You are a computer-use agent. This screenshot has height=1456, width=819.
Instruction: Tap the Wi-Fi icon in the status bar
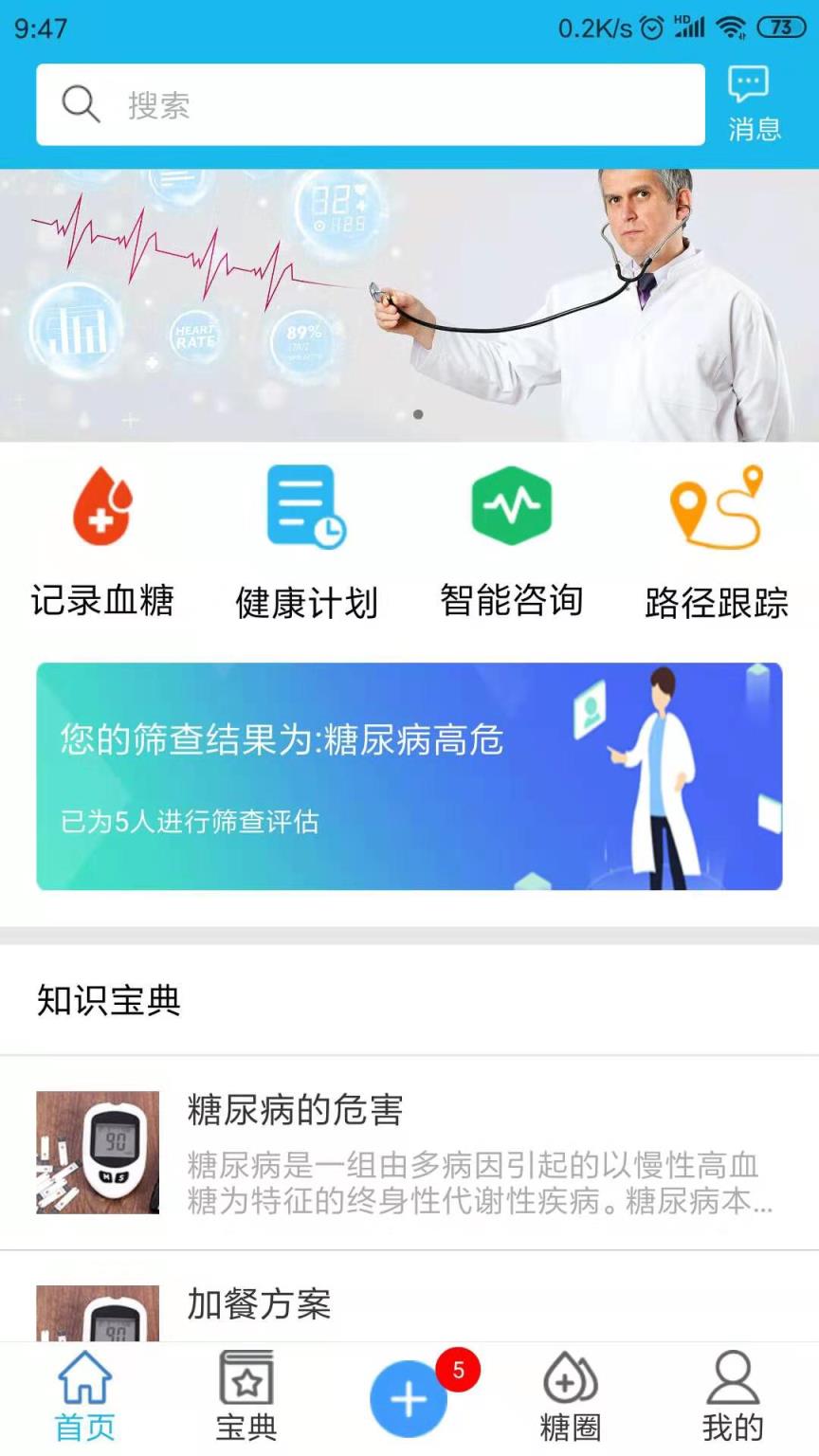tap(730, 28)
